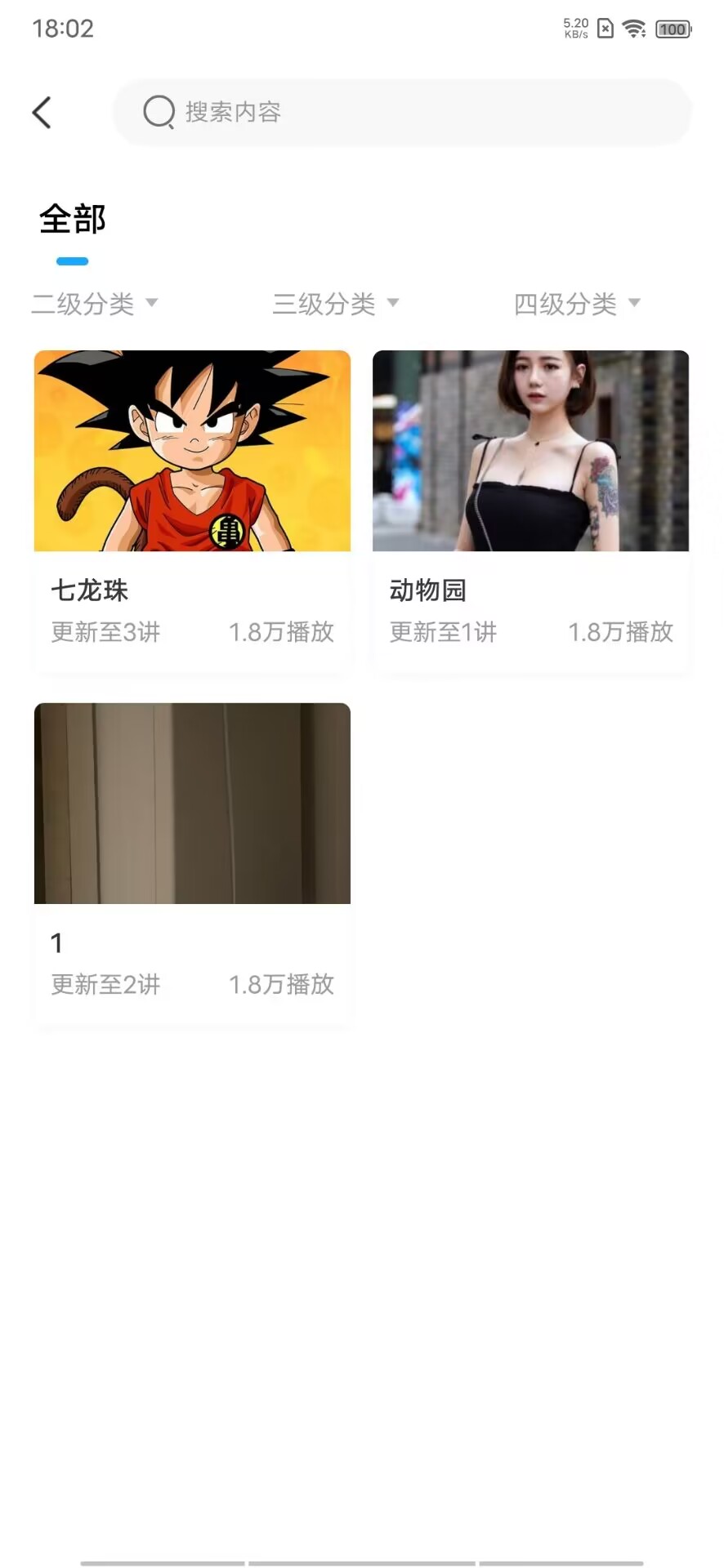The height and width of the screenshot is (1568, 724).
Task: Select the 全部 tab
Action: pos(73,220)
